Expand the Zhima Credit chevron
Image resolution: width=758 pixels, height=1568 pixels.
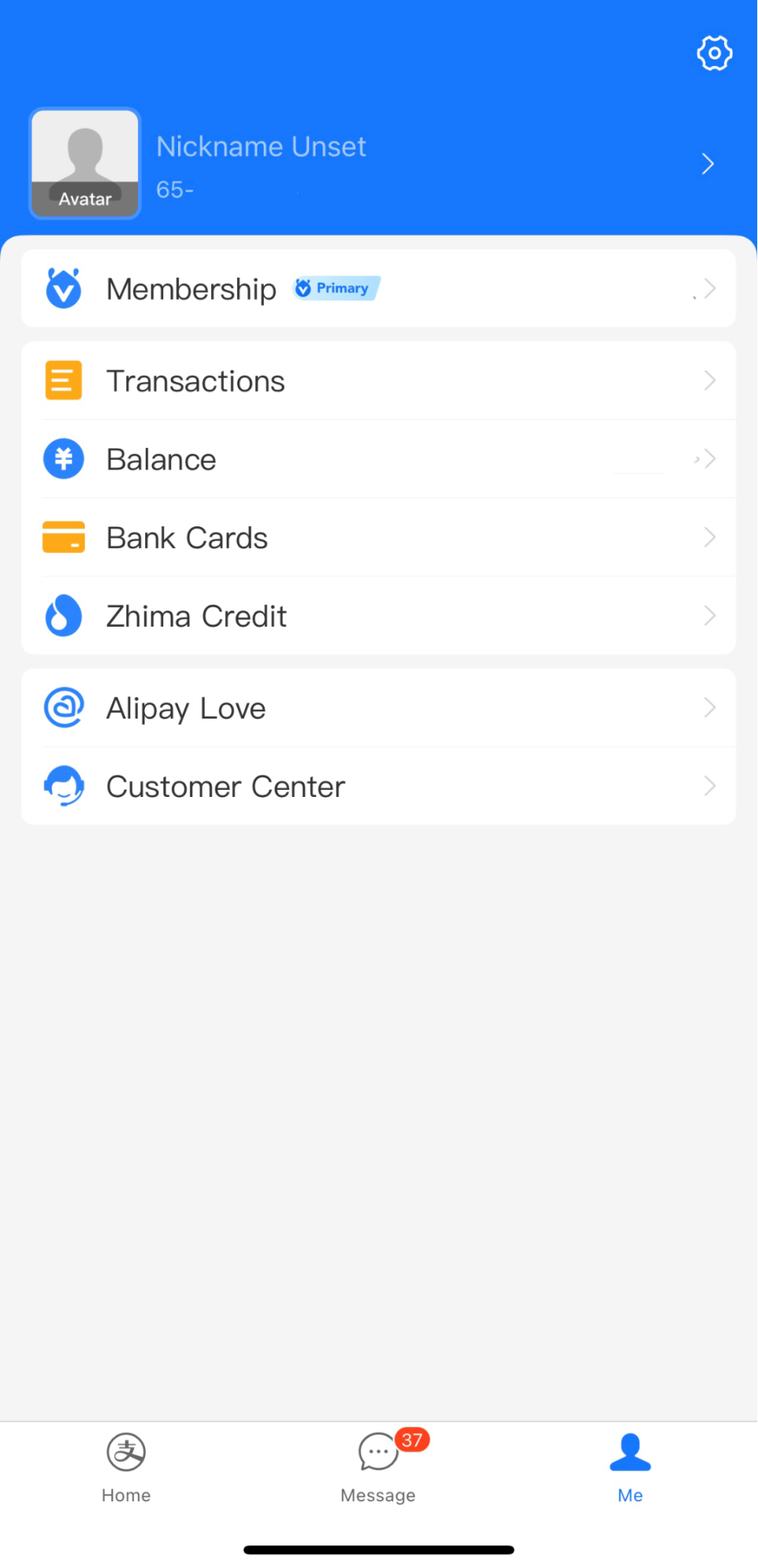tap(709, 616)
